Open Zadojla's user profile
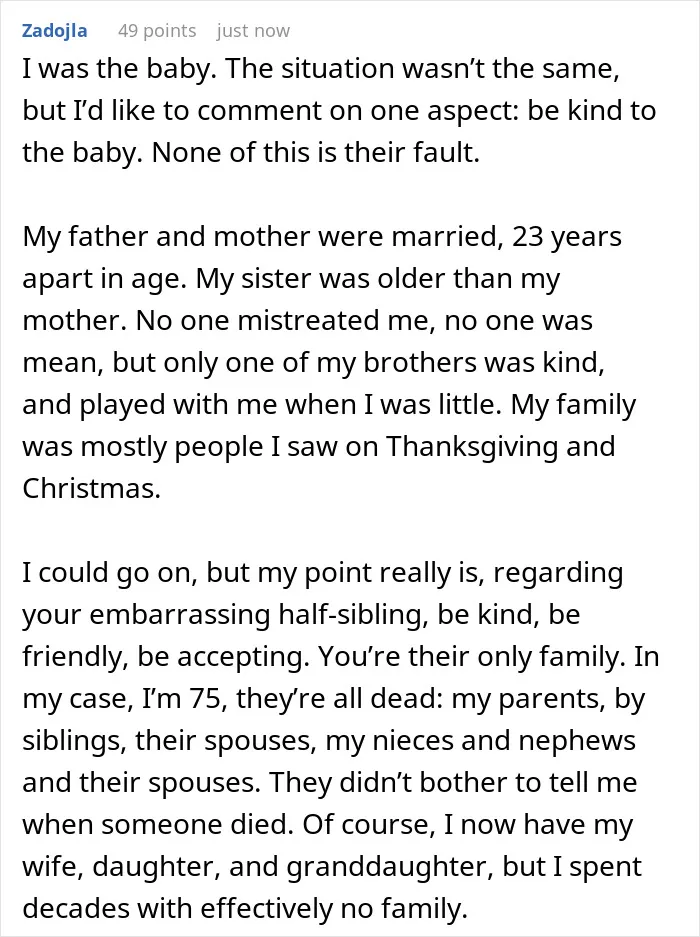 (54, 30)
